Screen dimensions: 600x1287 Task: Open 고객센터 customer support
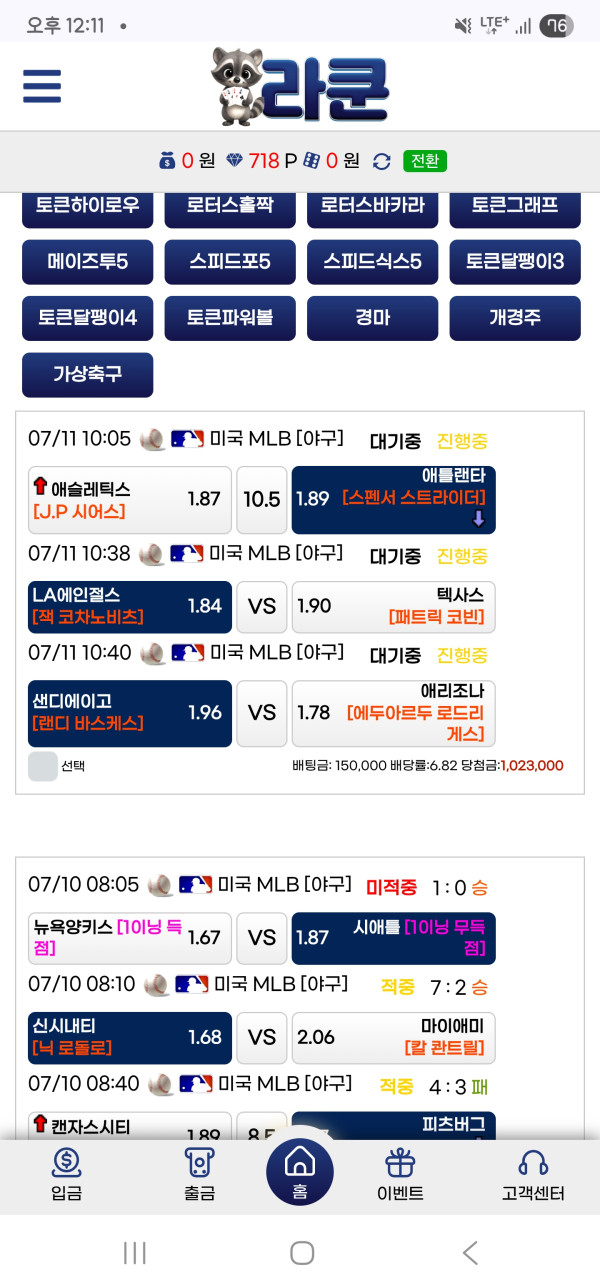[533, 1175]
